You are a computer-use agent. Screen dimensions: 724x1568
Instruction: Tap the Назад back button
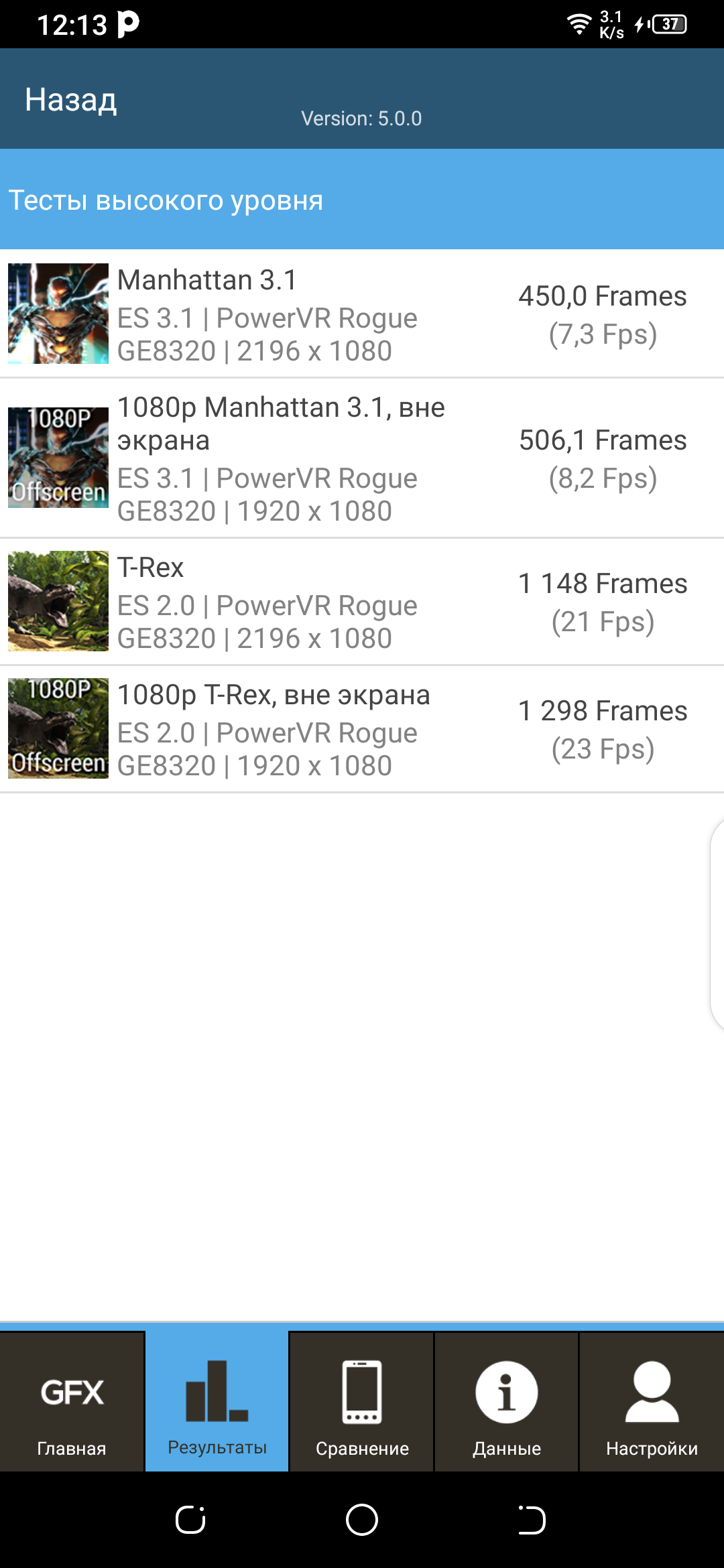[x=71, y=100]
